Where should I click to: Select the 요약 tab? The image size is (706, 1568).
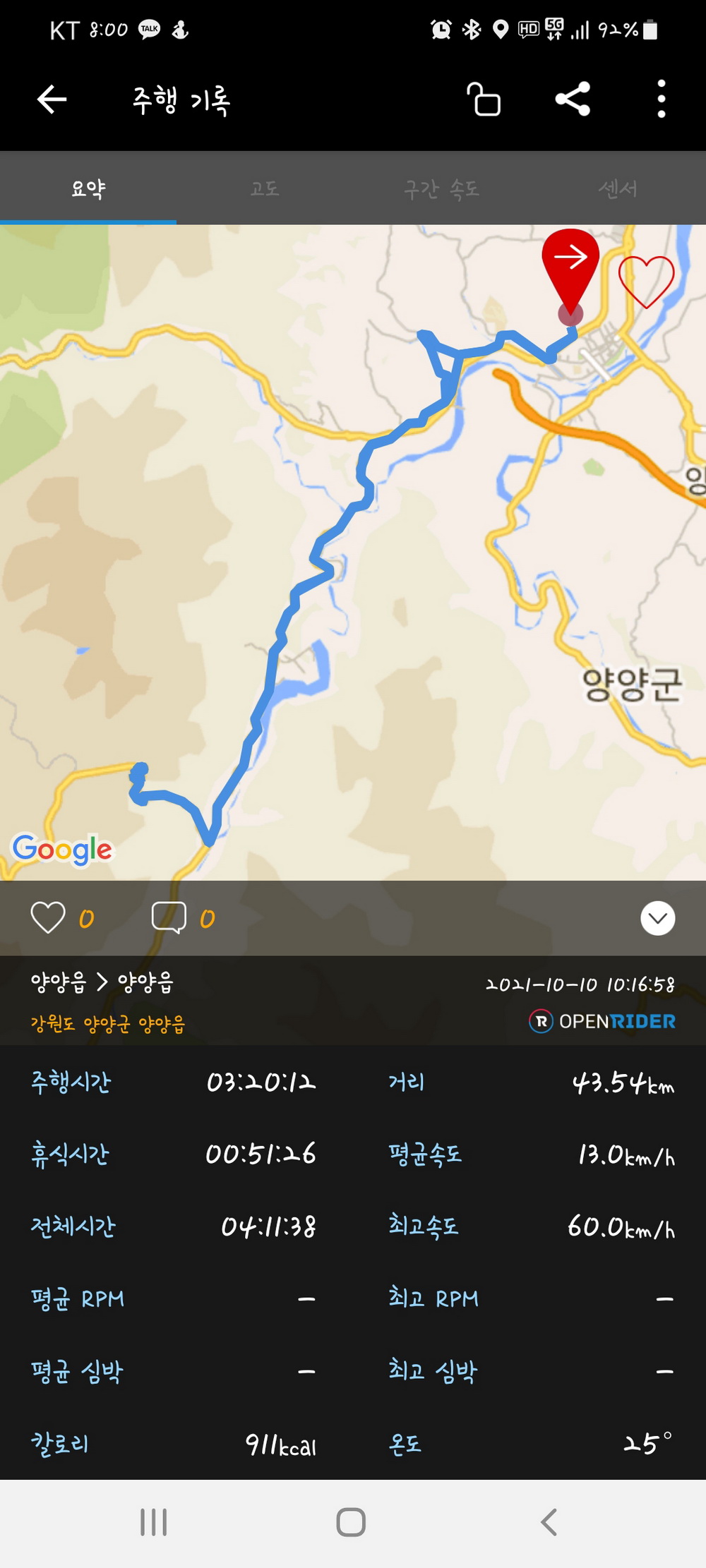[88, 188]
